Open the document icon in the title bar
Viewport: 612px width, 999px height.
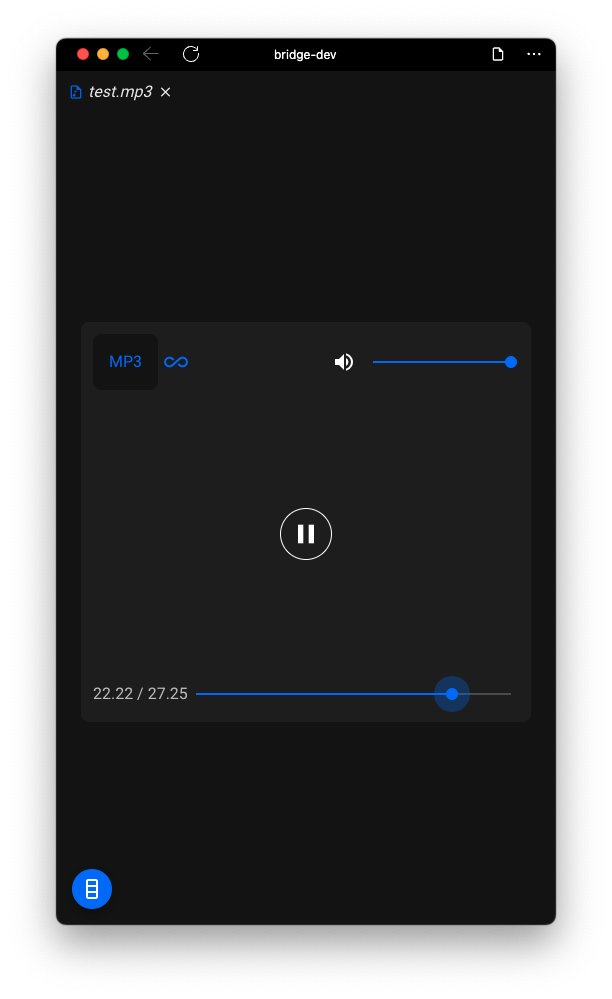tap(498, 54)
